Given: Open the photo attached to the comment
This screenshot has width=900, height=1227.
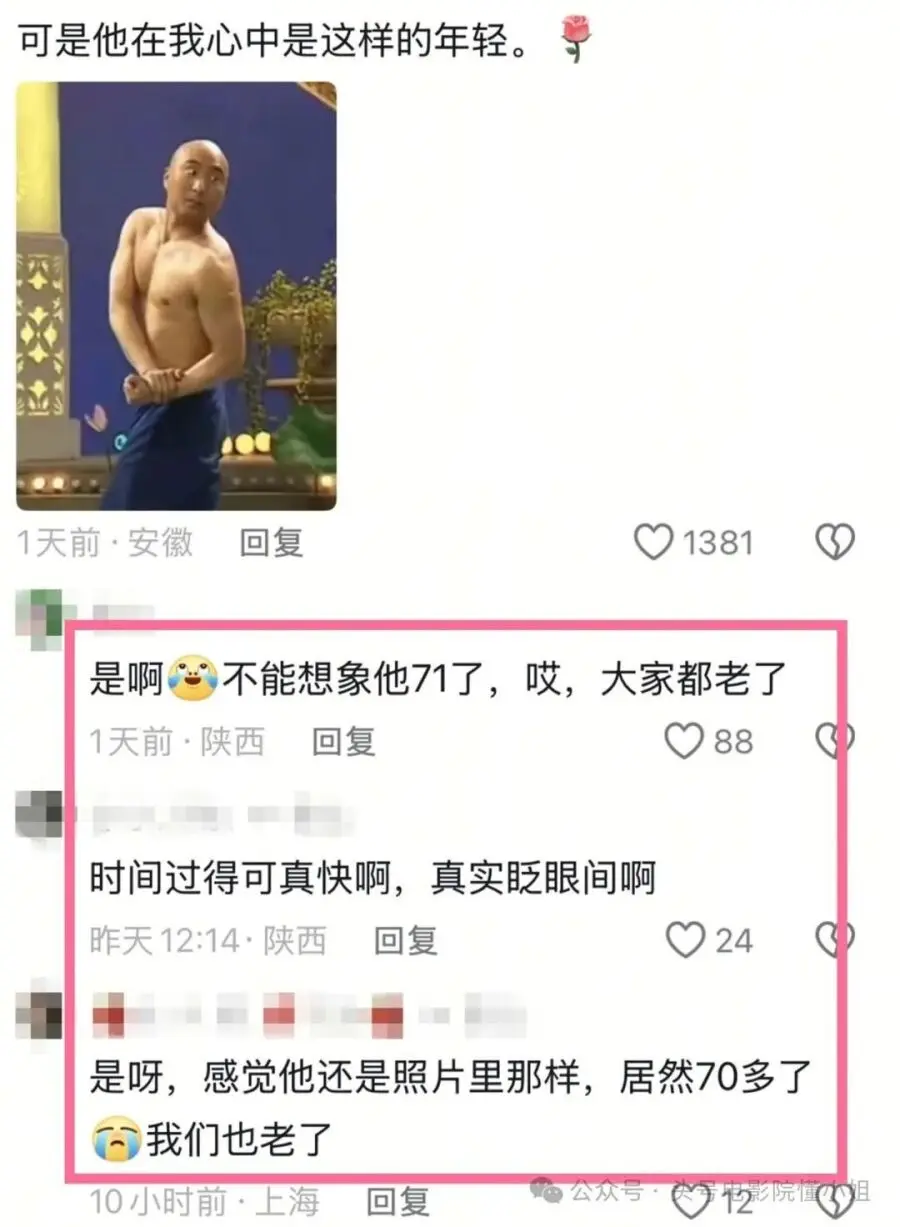Looking at the screenshot, I should tap(176, 296).
